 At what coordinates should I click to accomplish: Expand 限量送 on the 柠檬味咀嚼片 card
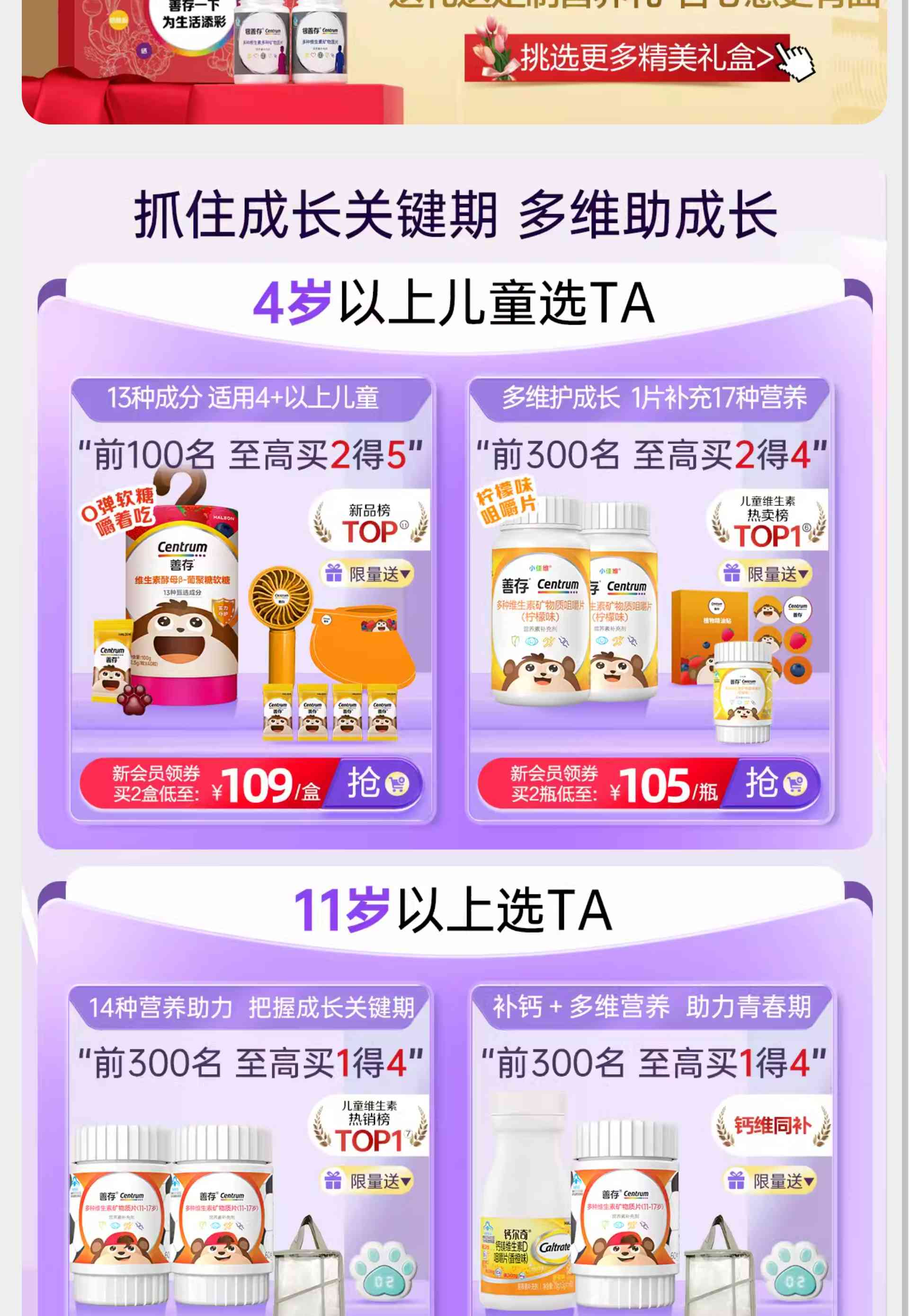[764, 574]
